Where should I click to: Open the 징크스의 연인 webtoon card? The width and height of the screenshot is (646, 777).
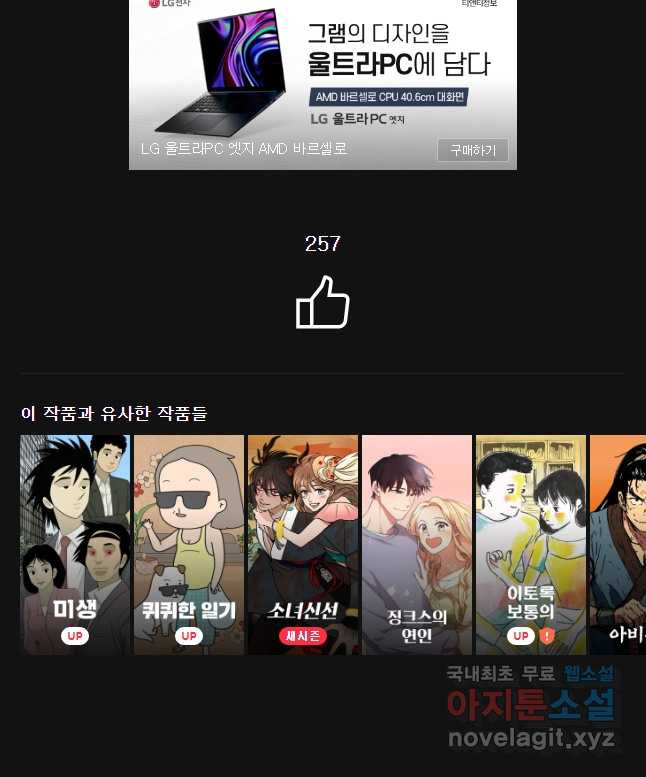417,544
